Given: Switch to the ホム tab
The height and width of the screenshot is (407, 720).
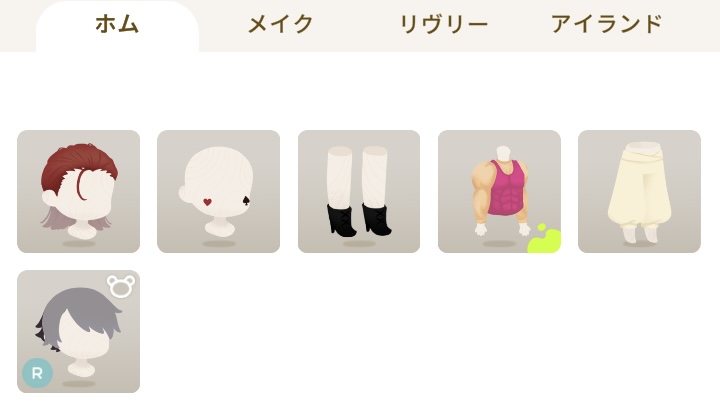Looking at the screenshot, I should pyautogui.click(x=117, y=25).
